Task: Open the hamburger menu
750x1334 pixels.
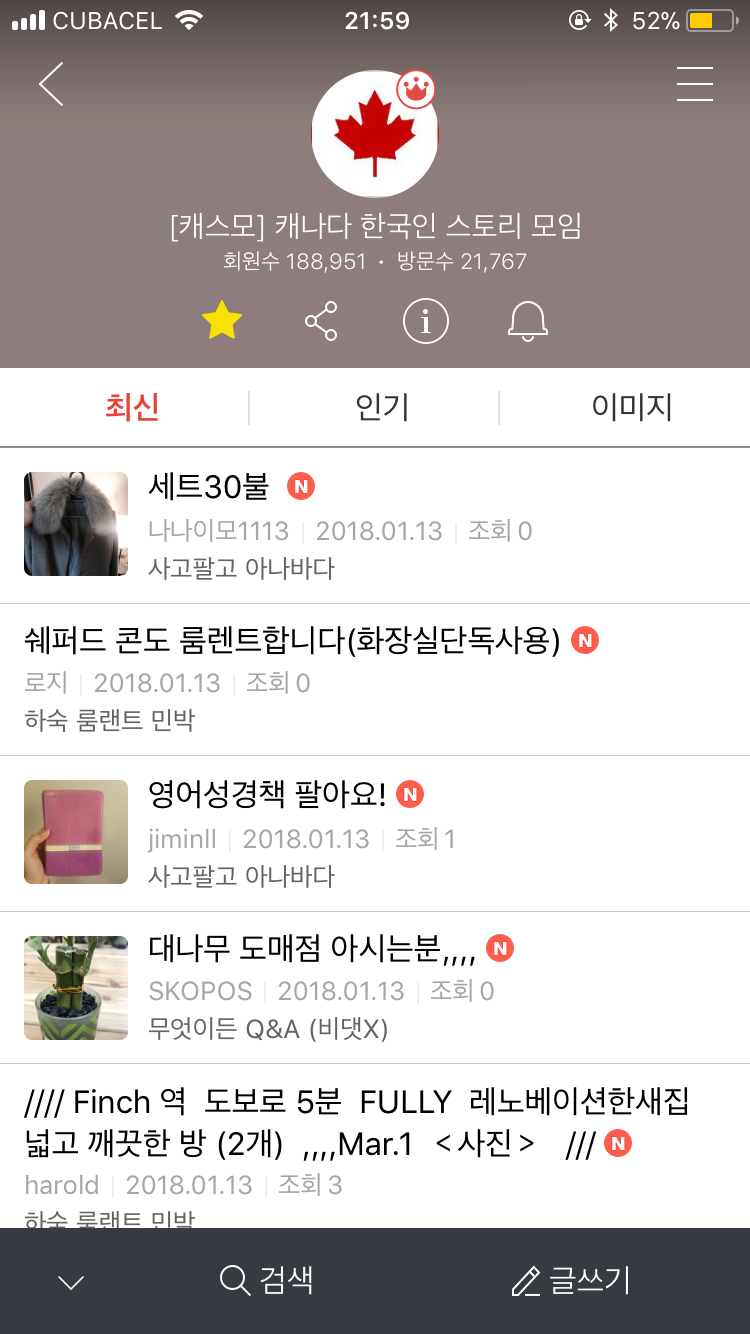Action: click(x=694, y=84)
